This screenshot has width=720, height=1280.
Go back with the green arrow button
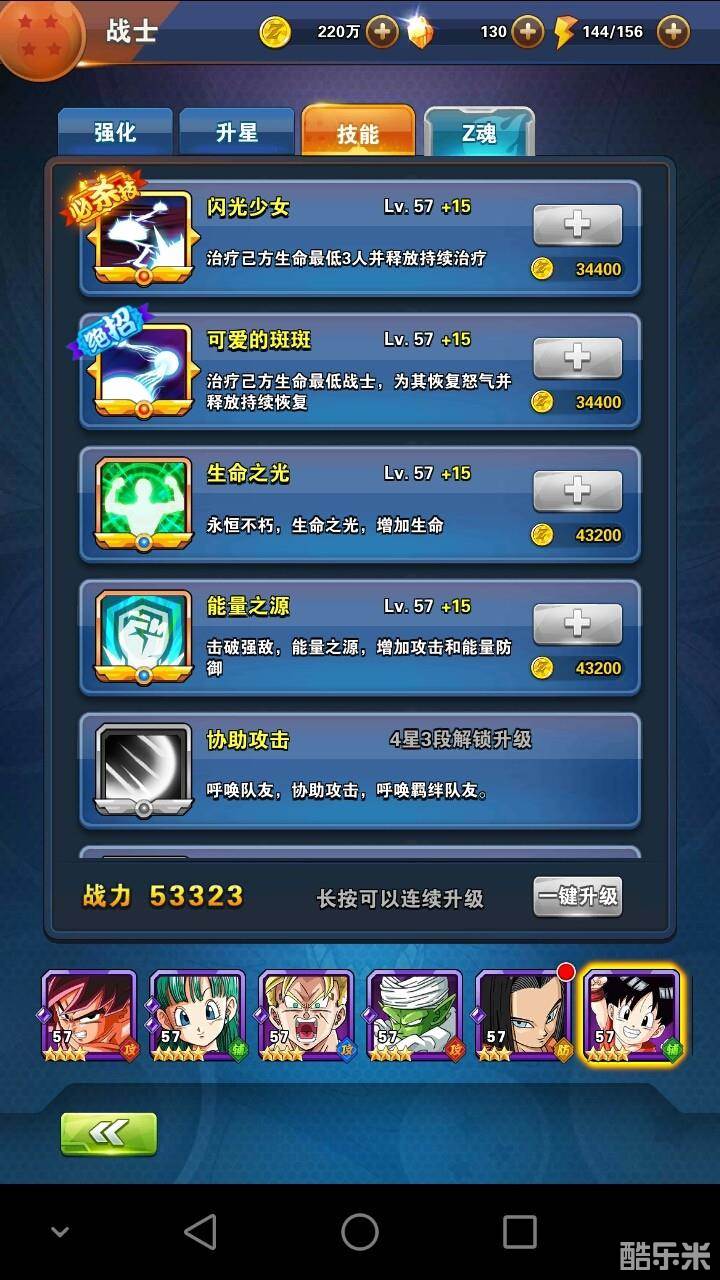[x=109, y=1134]
